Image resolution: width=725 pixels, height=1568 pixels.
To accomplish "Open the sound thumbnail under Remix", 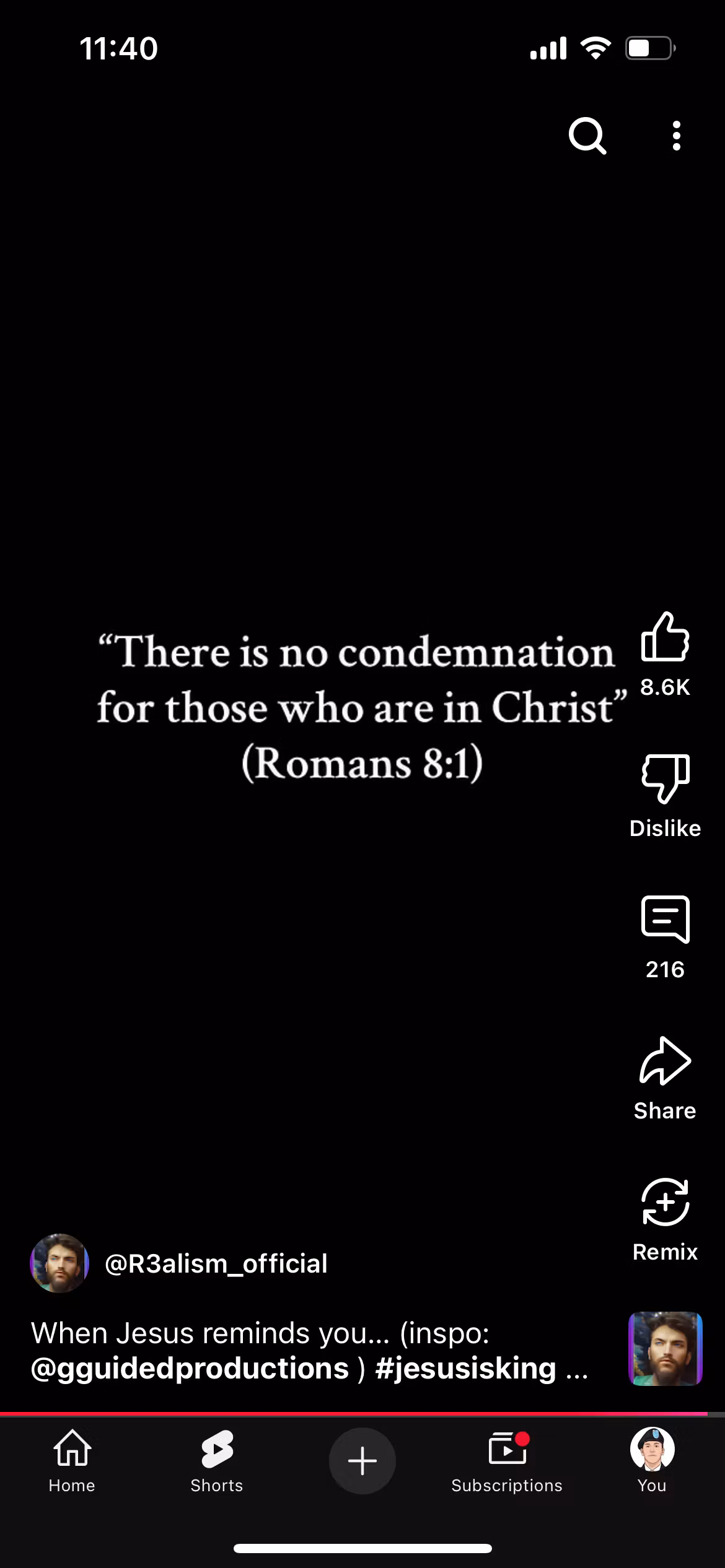I will pyautogui.click(x=665, y=1348).
